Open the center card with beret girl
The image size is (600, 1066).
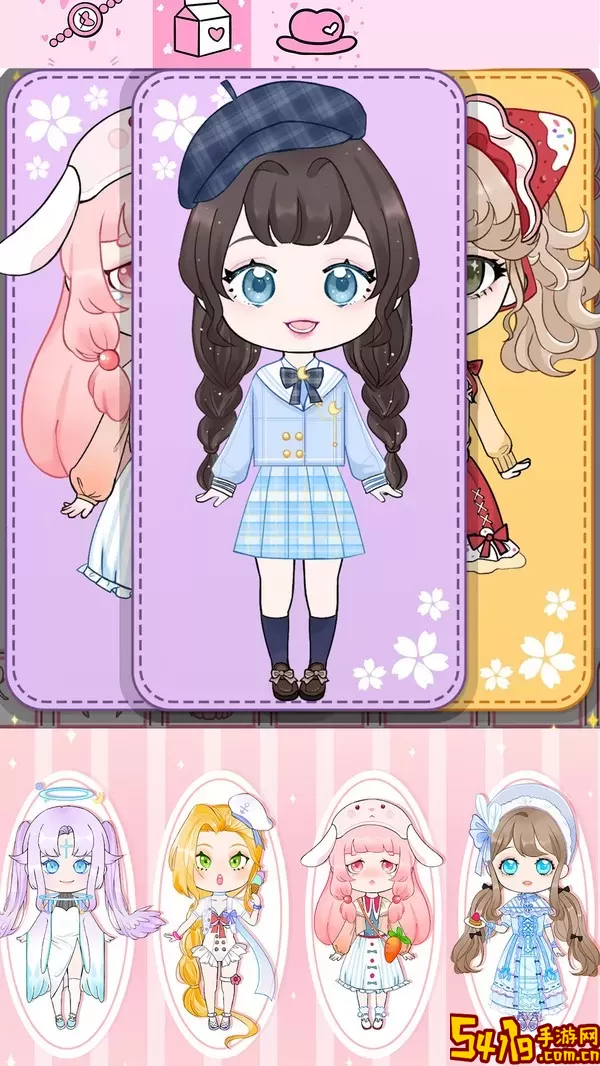tap(299, 390)
